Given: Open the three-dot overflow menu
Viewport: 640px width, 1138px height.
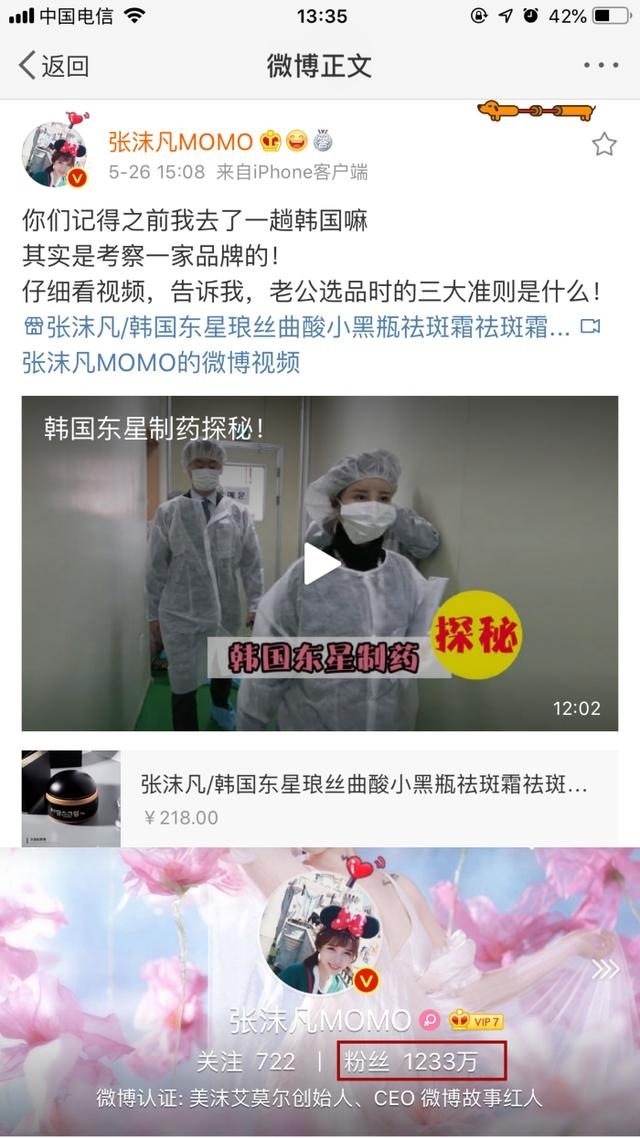Looking at the screenshot, I should click(x=600, y=66).
